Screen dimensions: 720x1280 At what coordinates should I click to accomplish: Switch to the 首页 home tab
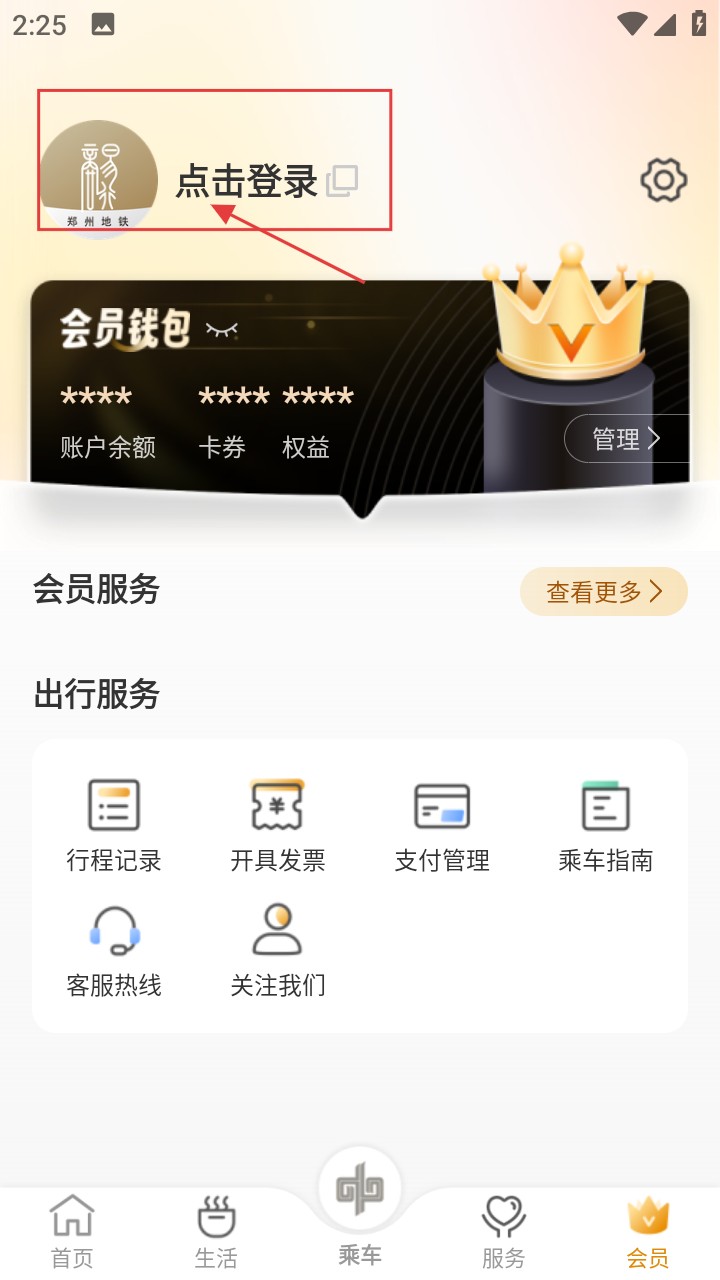point(71,1227)
